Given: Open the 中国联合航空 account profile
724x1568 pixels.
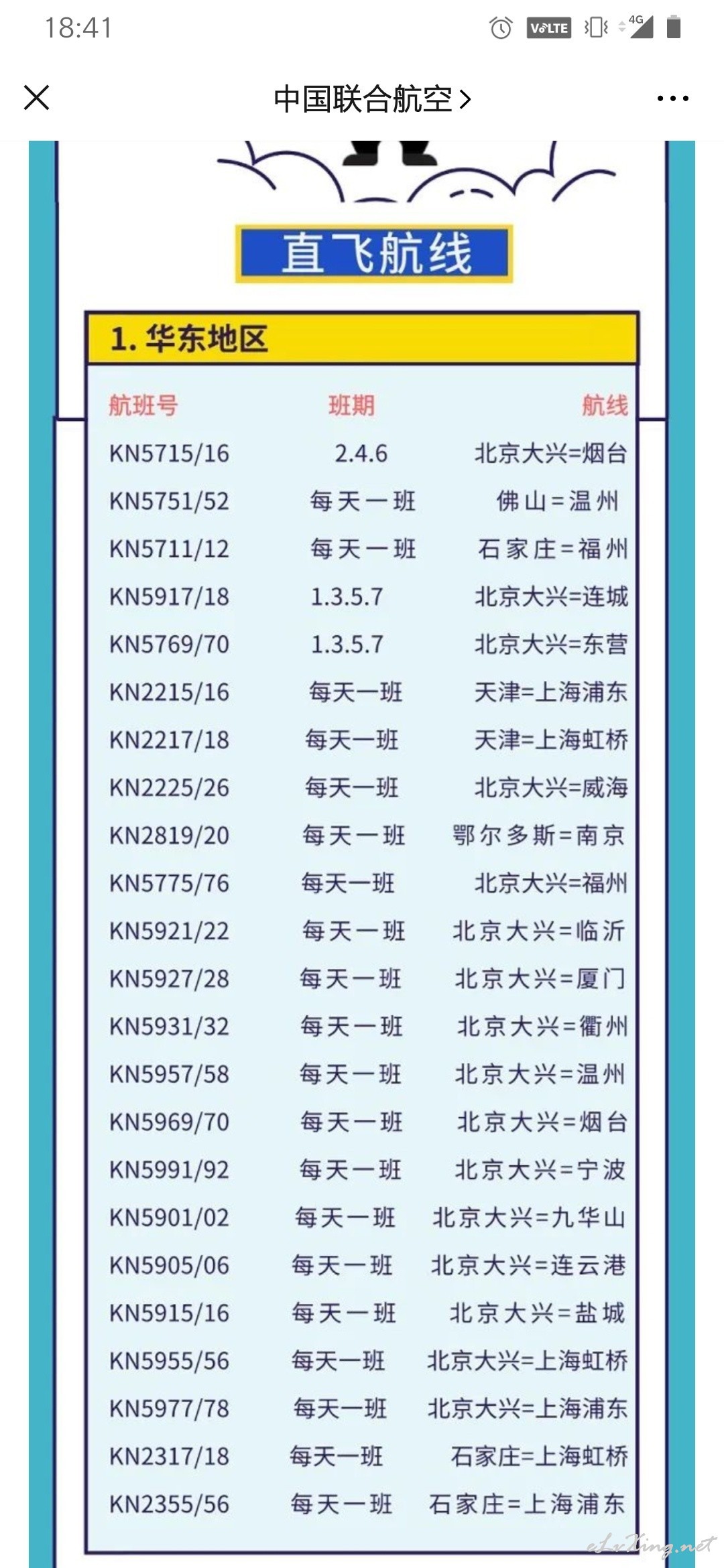Looking at the screenshot, I should (x=372, y=99).
